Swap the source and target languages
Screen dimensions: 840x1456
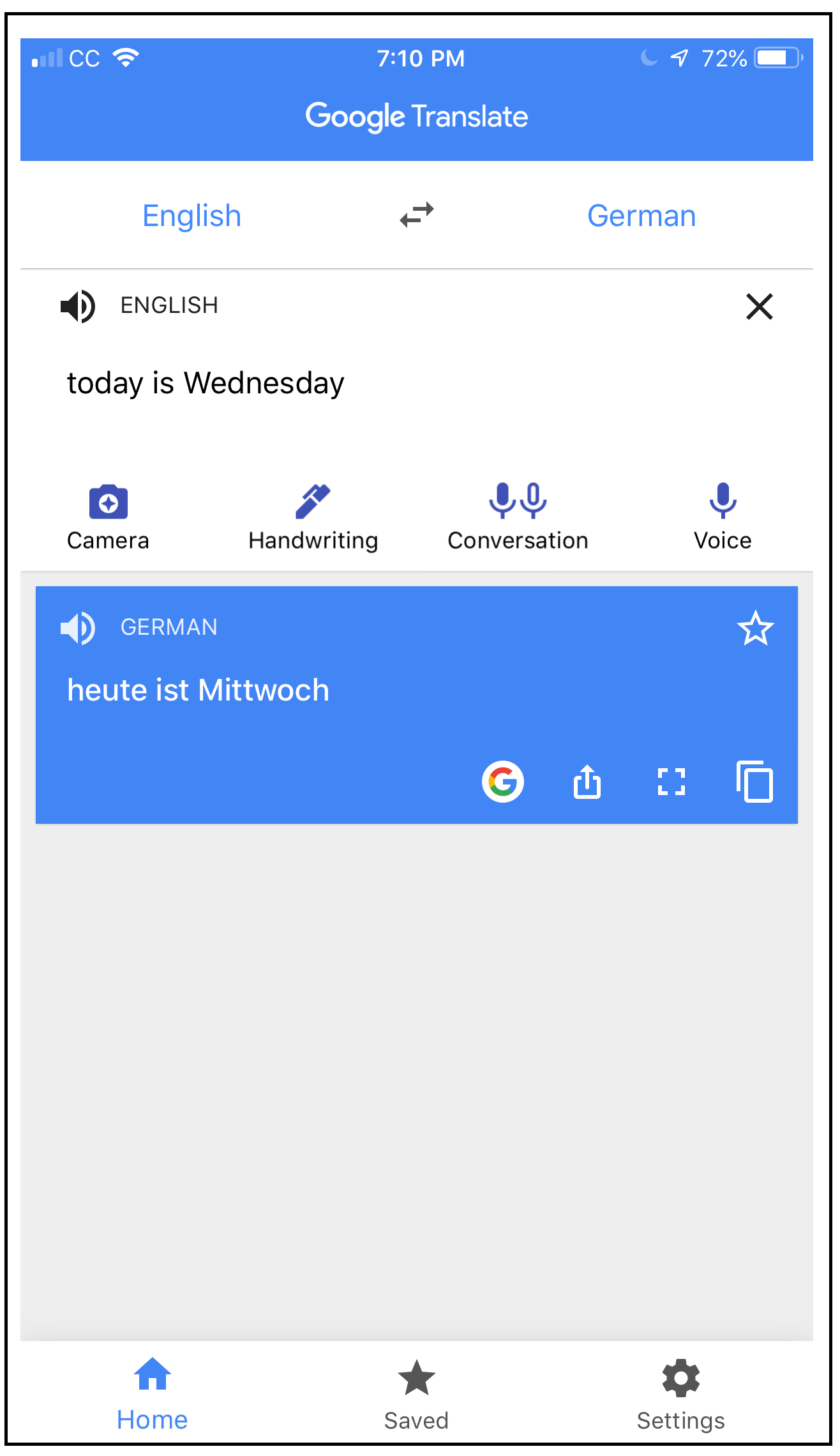pyautogui.click(x=417, y=215)
